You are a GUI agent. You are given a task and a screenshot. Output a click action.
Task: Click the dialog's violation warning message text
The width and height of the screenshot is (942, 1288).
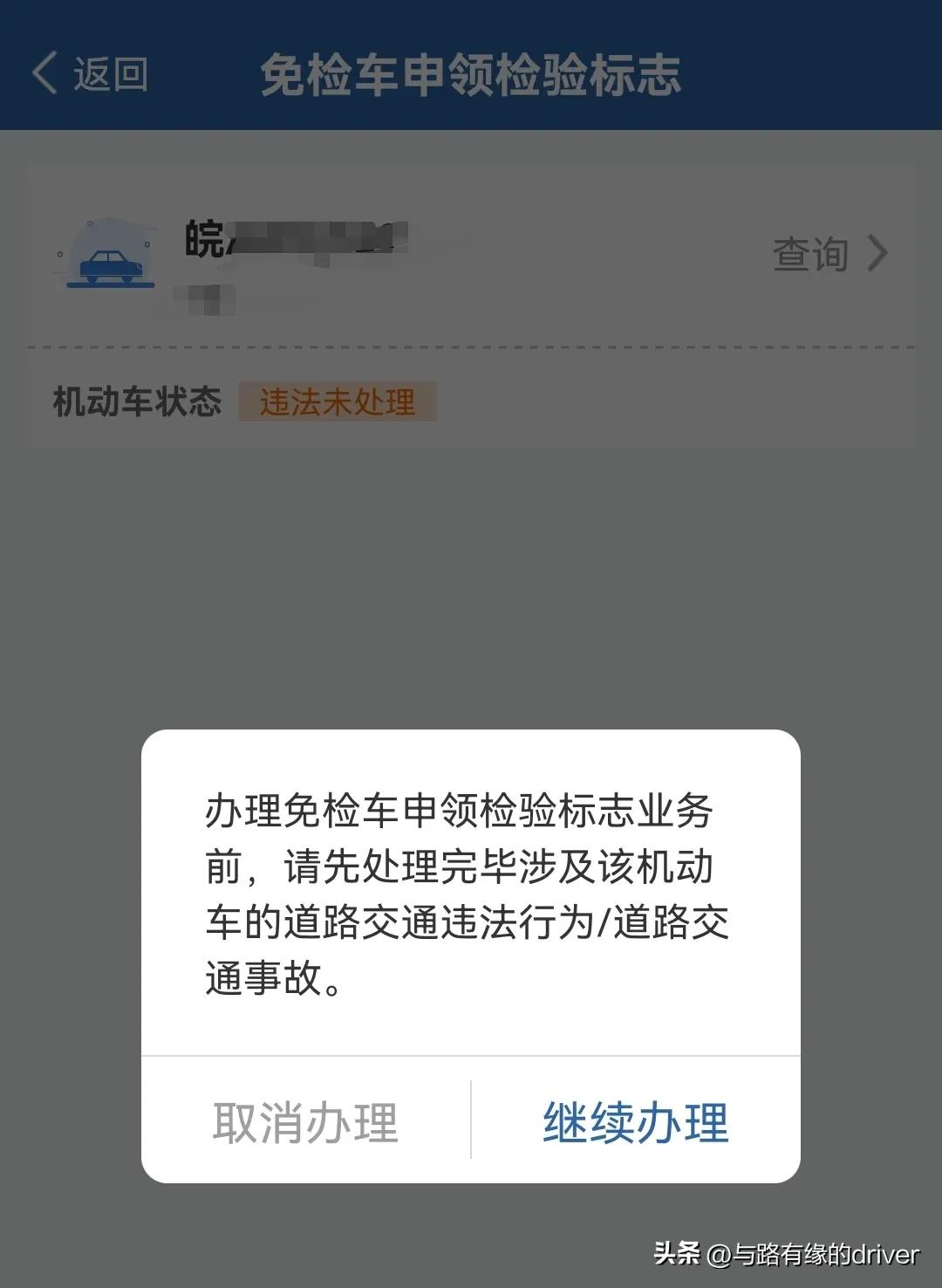[469, 890]
